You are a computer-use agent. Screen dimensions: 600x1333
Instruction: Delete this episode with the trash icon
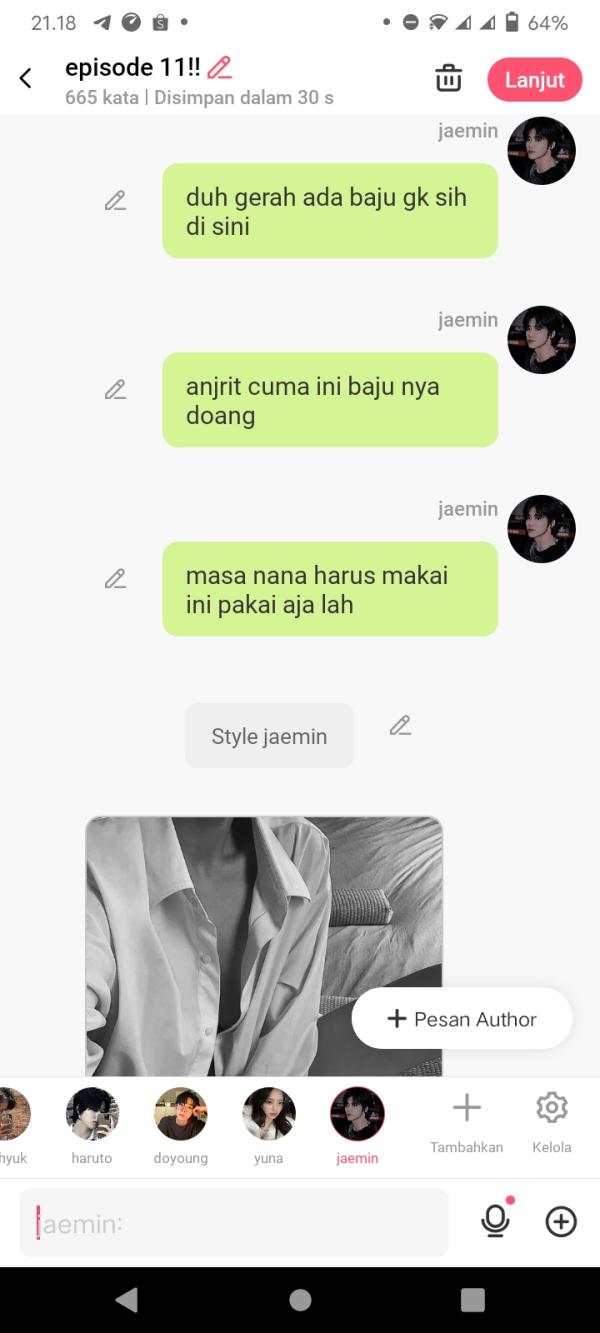448,78
